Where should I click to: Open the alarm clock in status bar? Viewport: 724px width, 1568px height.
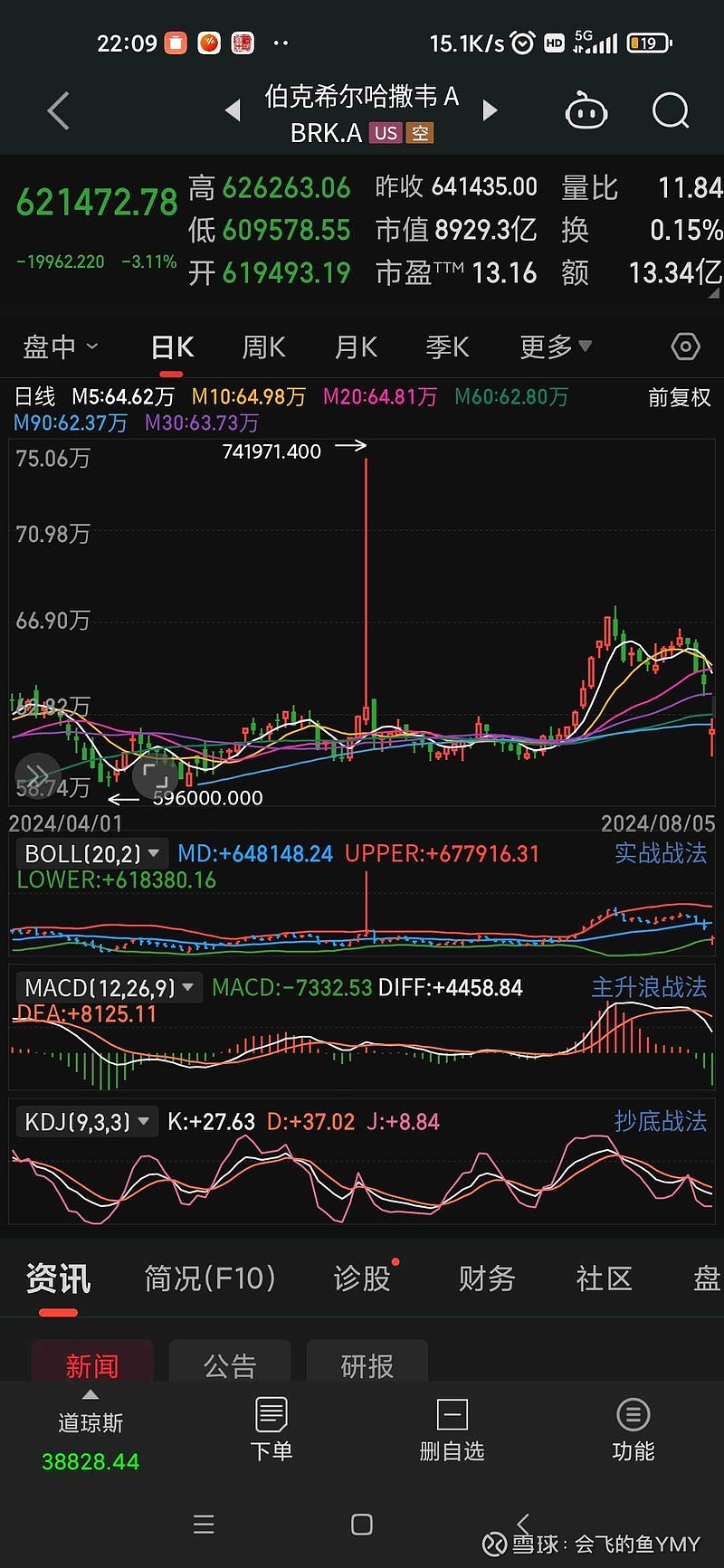pos(520,43)
